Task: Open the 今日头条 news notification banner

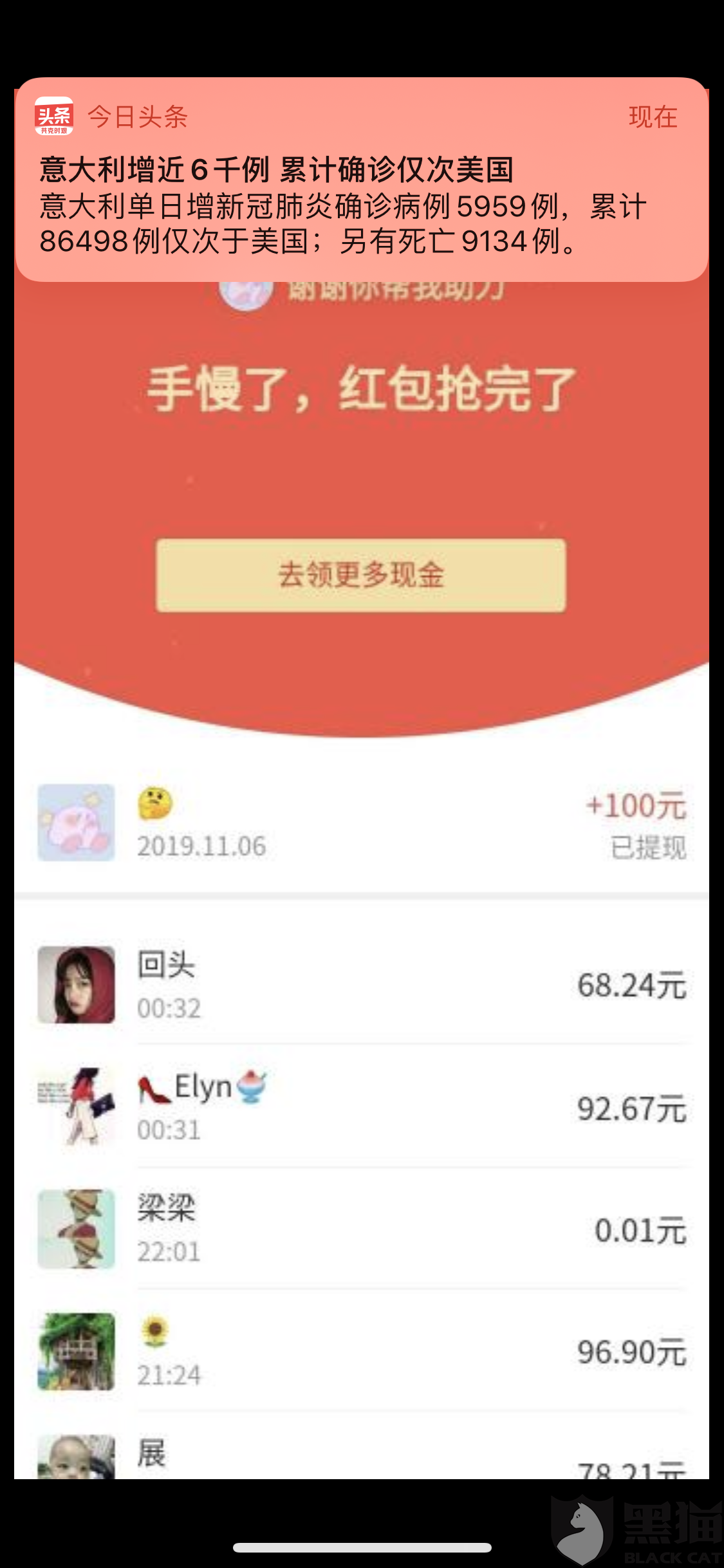Action: coord(361,187)
